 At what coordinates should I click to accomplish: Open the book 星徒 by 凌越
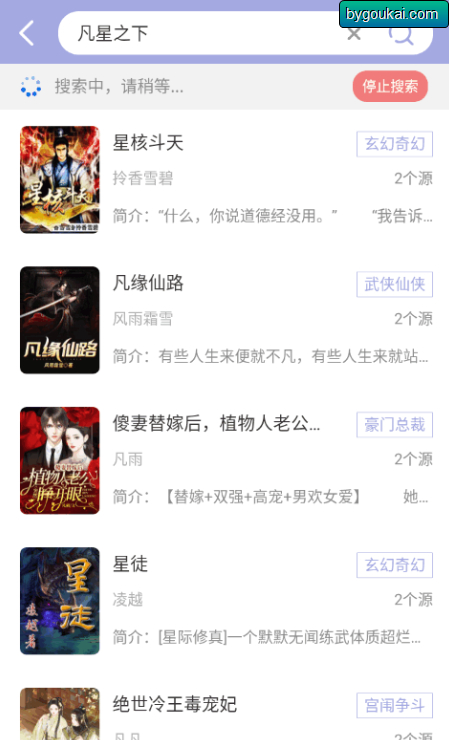tap(225, 601)
